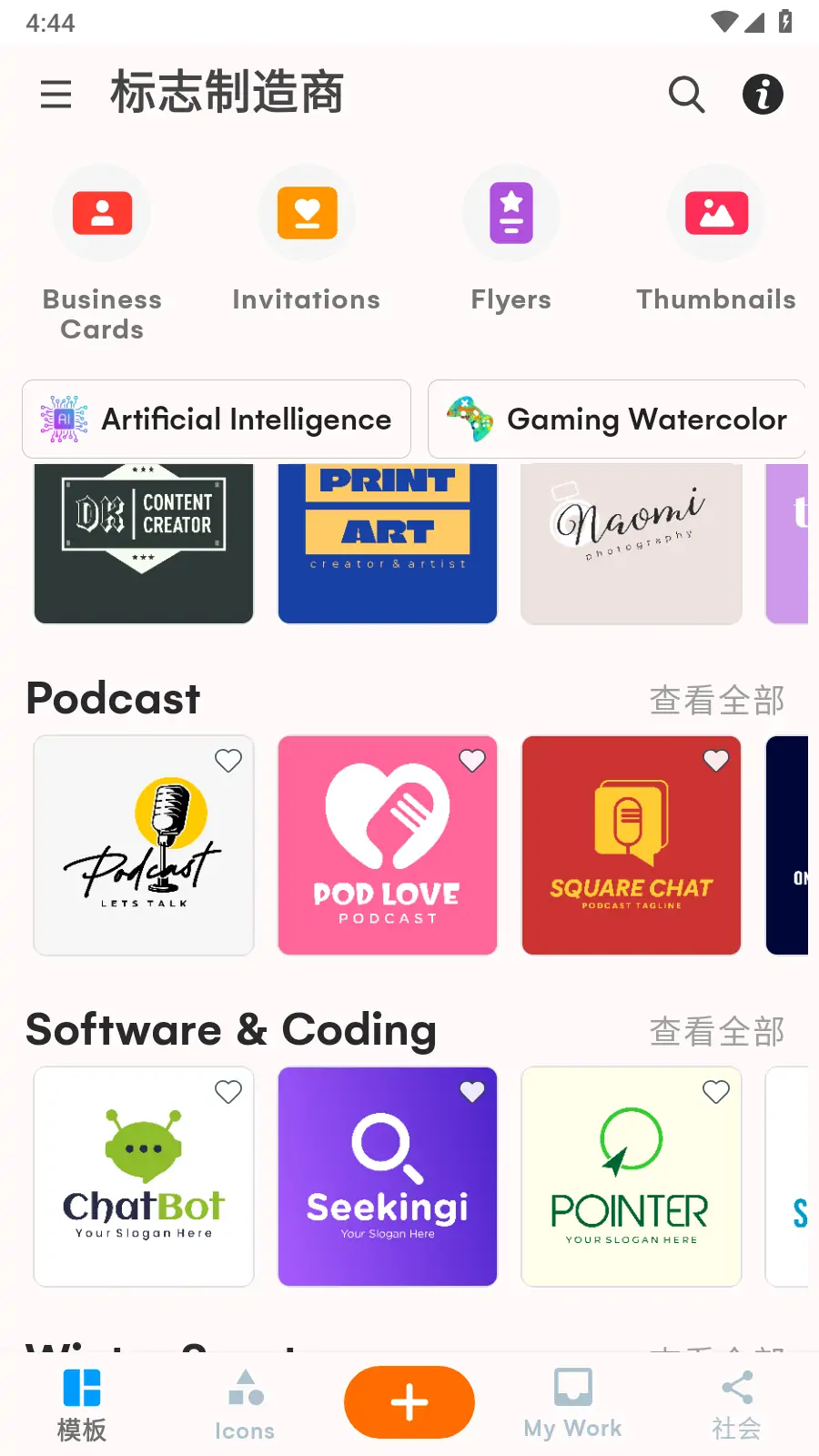Open the Thumbnails category
Viewport: 819px width, 1456px height.
715,213
